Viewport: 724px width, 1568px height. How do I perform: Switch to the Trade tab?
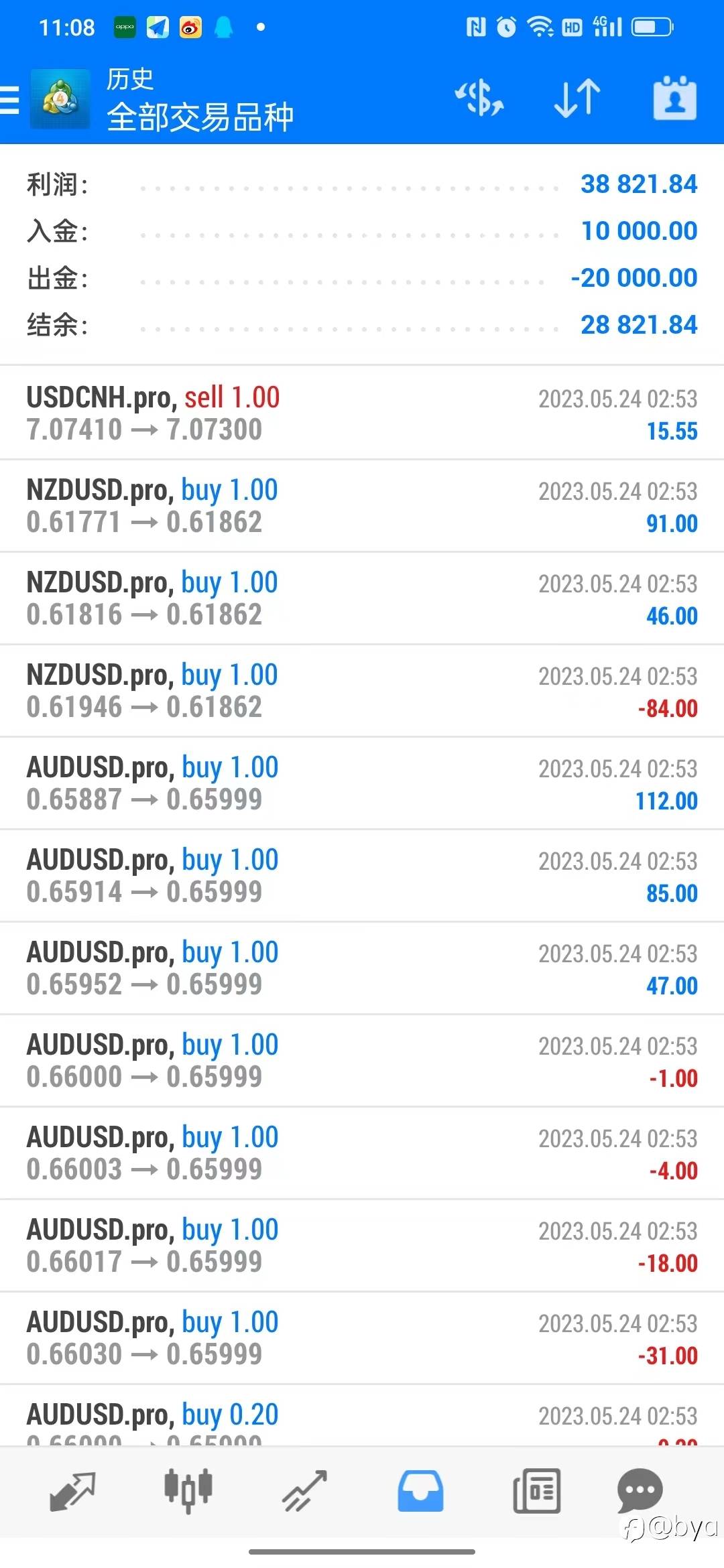(x=304, y=1491)
